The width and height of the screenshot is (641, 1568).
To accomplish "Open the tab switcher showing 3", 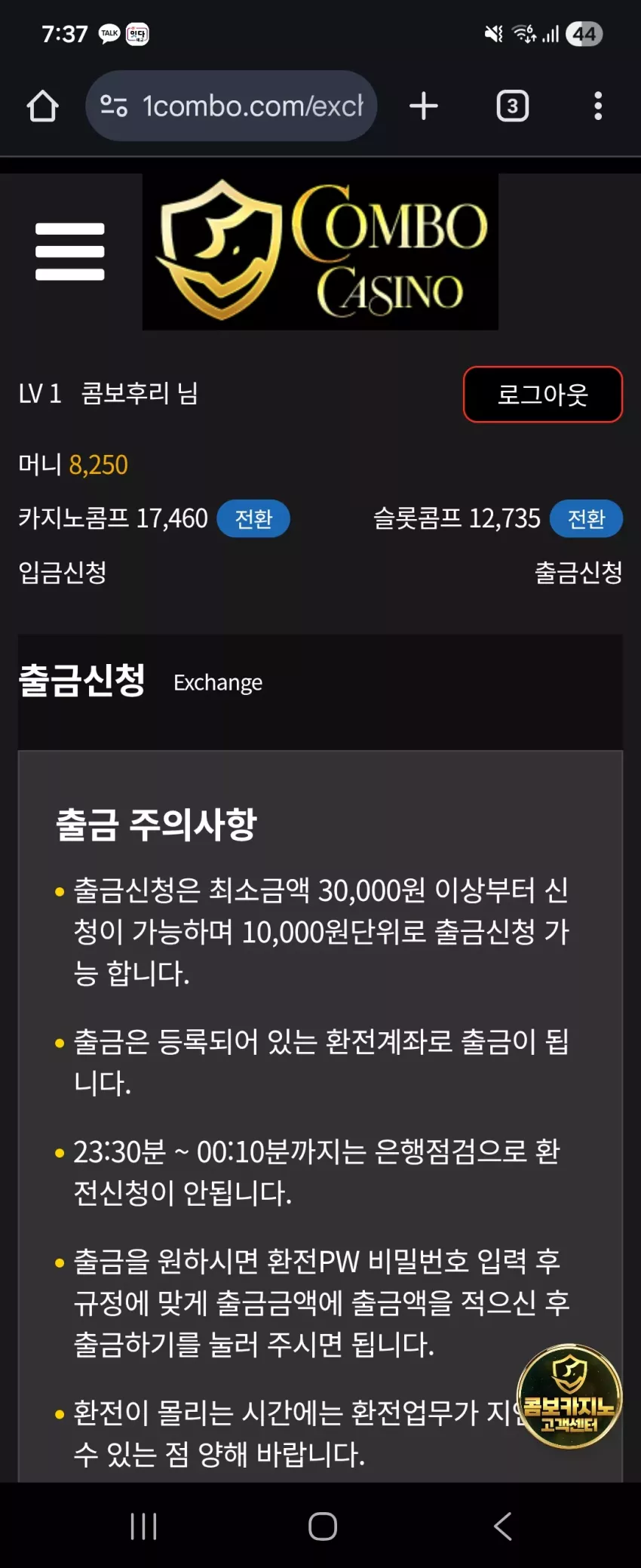I will tap(513, 106).
